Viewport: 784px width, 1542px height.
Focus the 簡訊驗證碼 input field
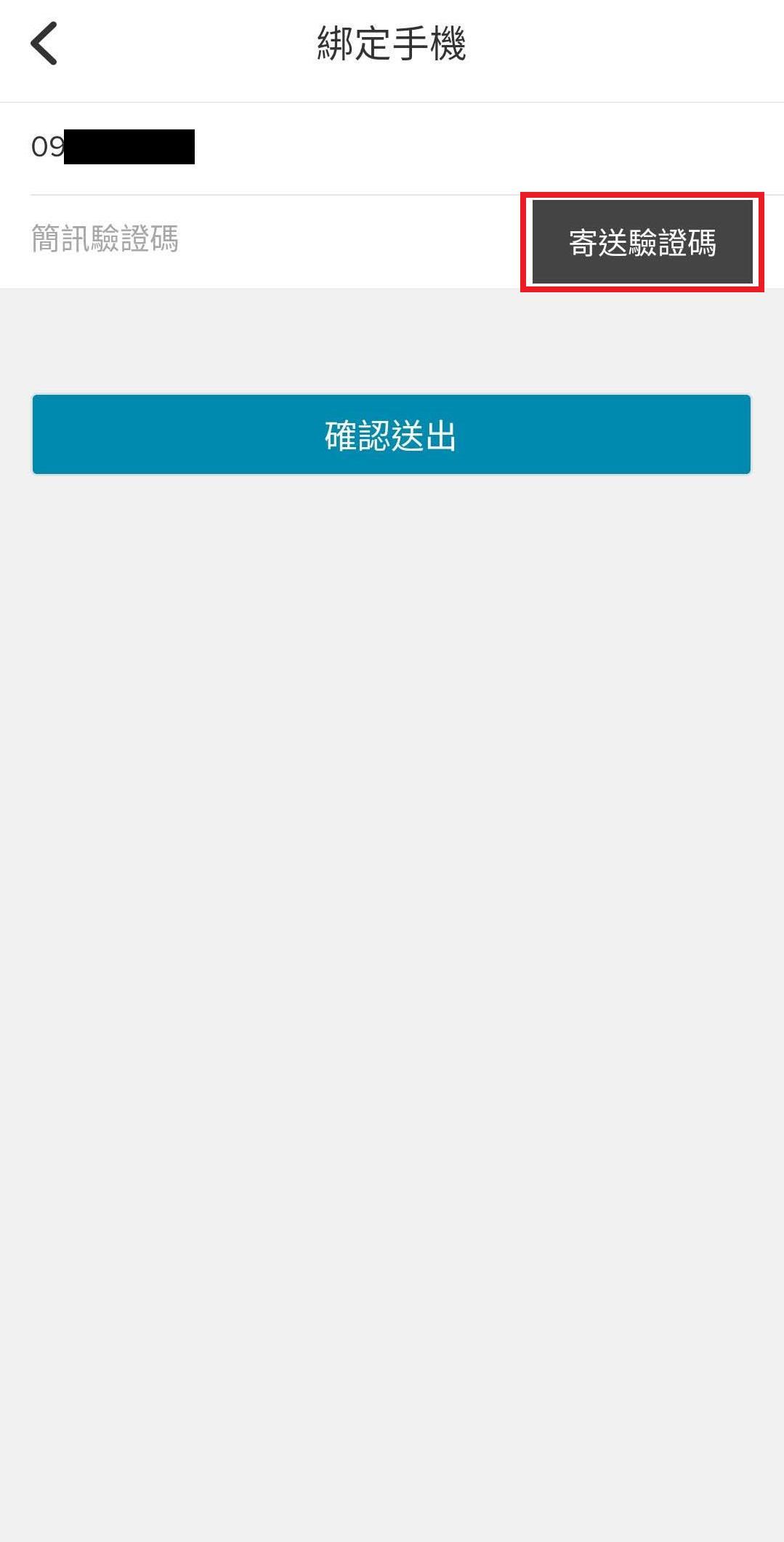coord(269,240)
